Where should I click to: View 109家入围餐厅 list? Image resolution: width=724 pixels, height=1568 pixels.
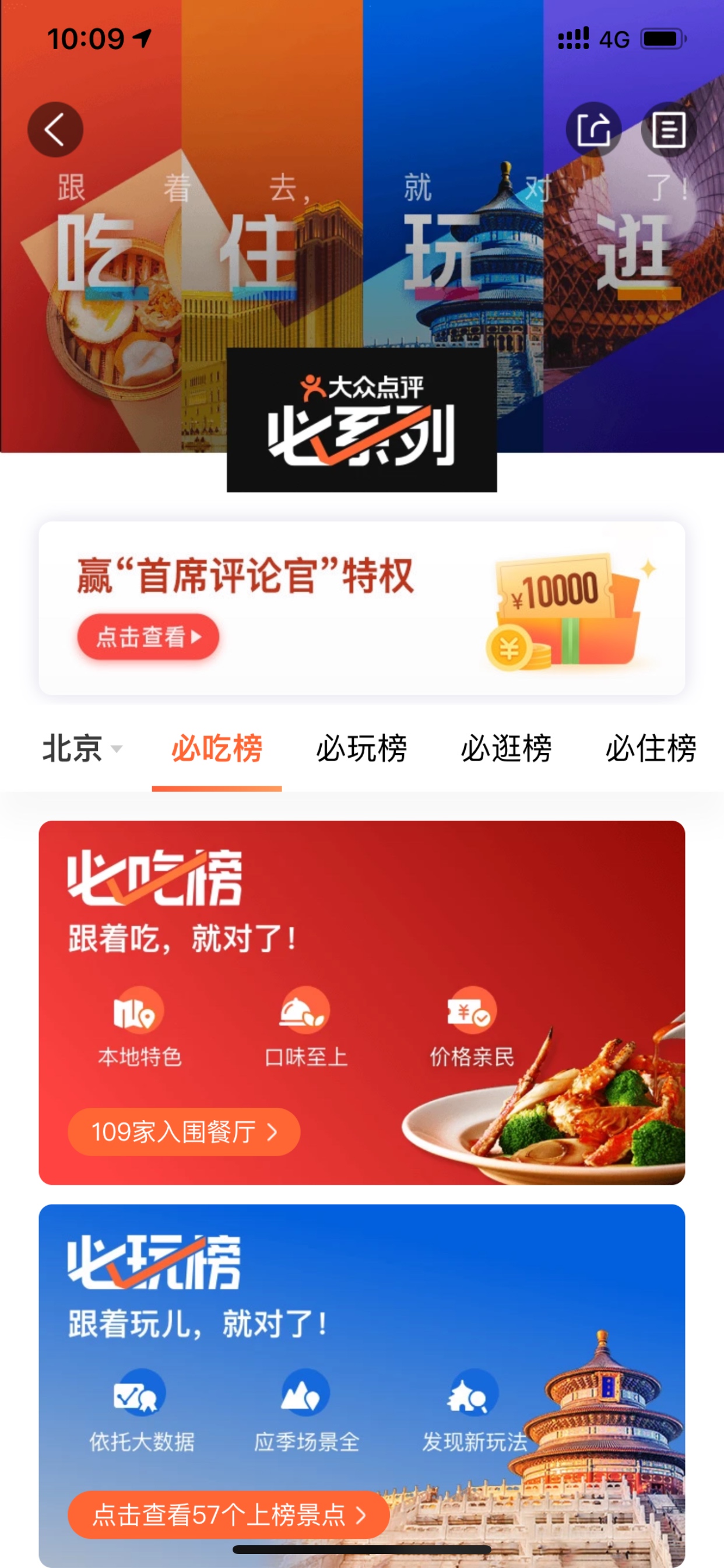[x=184, y=1132]
